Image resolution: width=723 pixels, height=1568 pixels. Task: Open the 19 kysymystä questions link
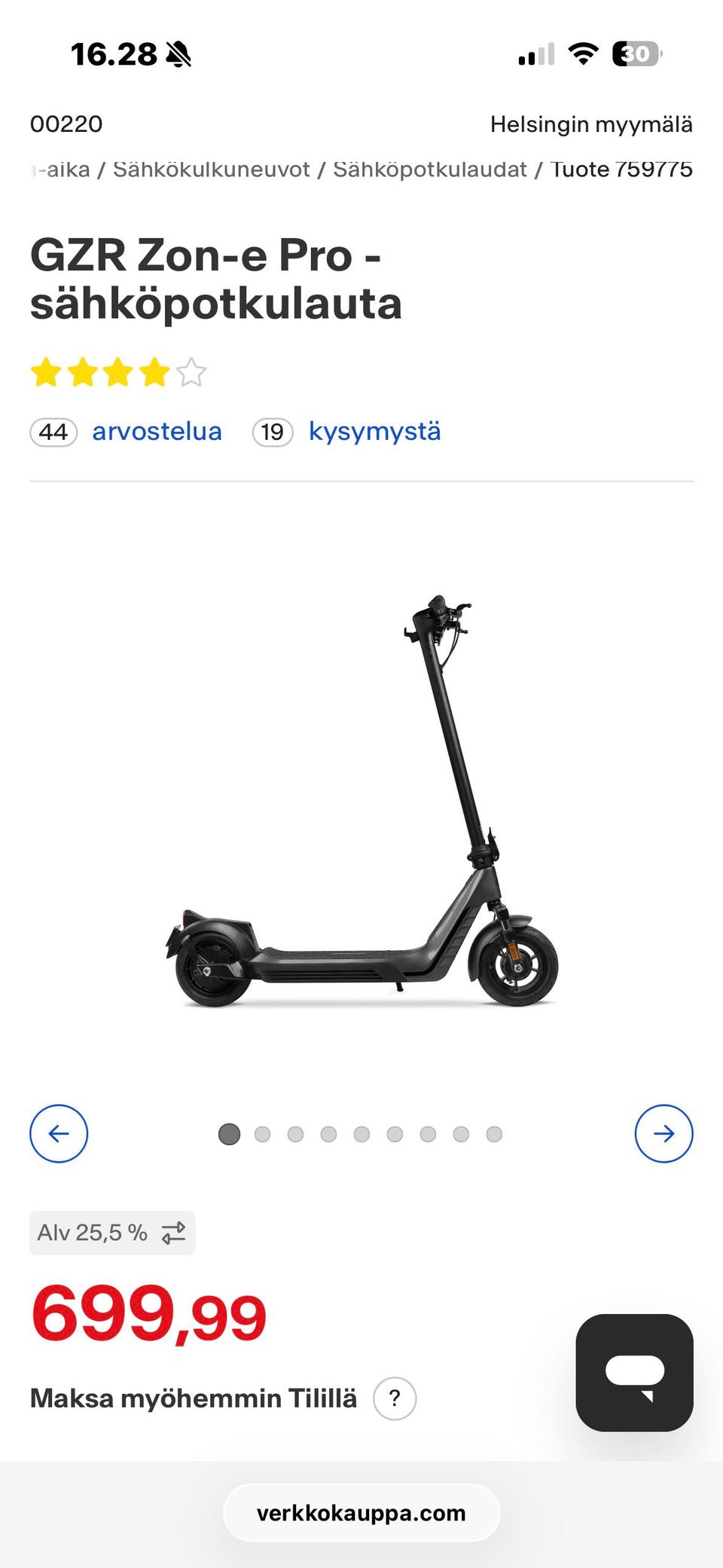[x=346, y=432]
